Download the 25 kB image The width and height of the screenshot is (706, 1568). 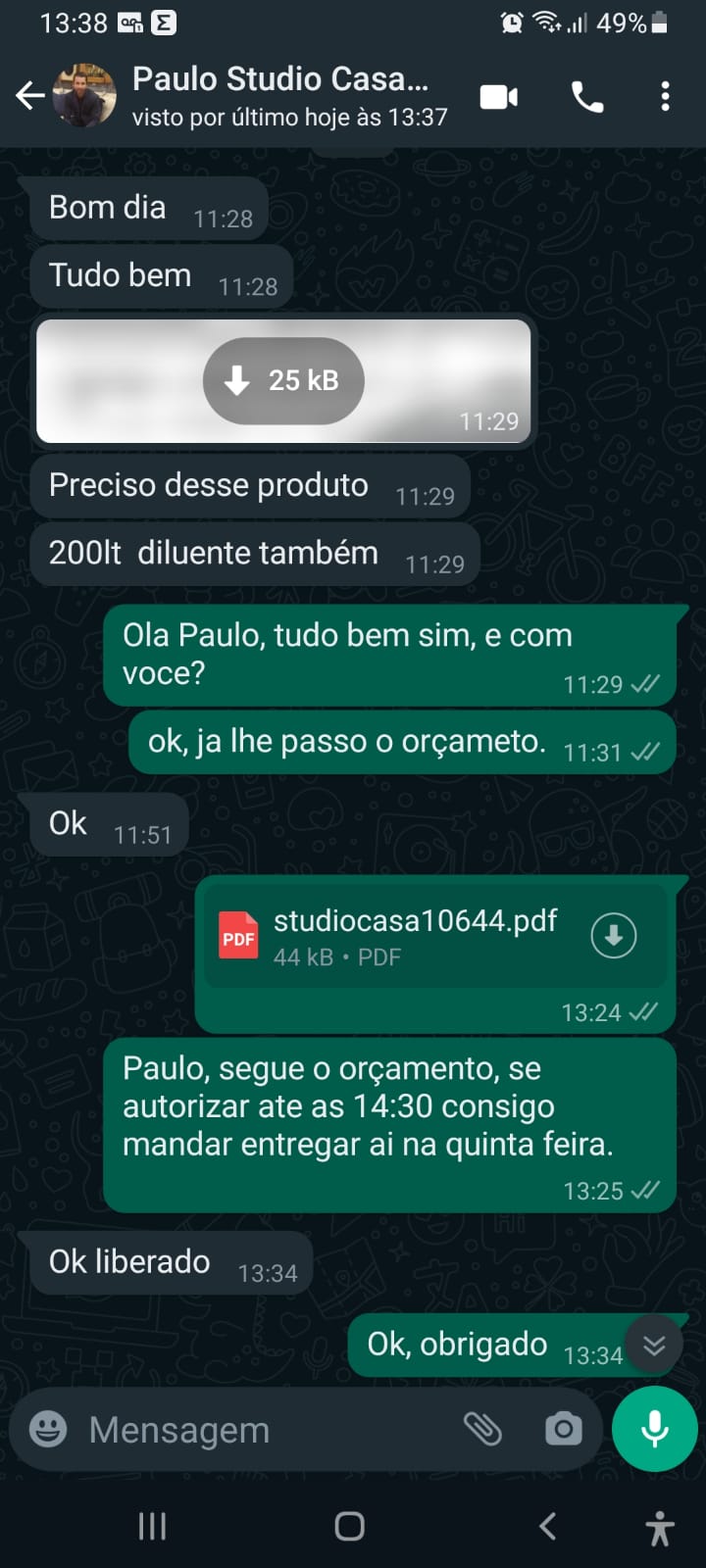(x=283, y=380)
